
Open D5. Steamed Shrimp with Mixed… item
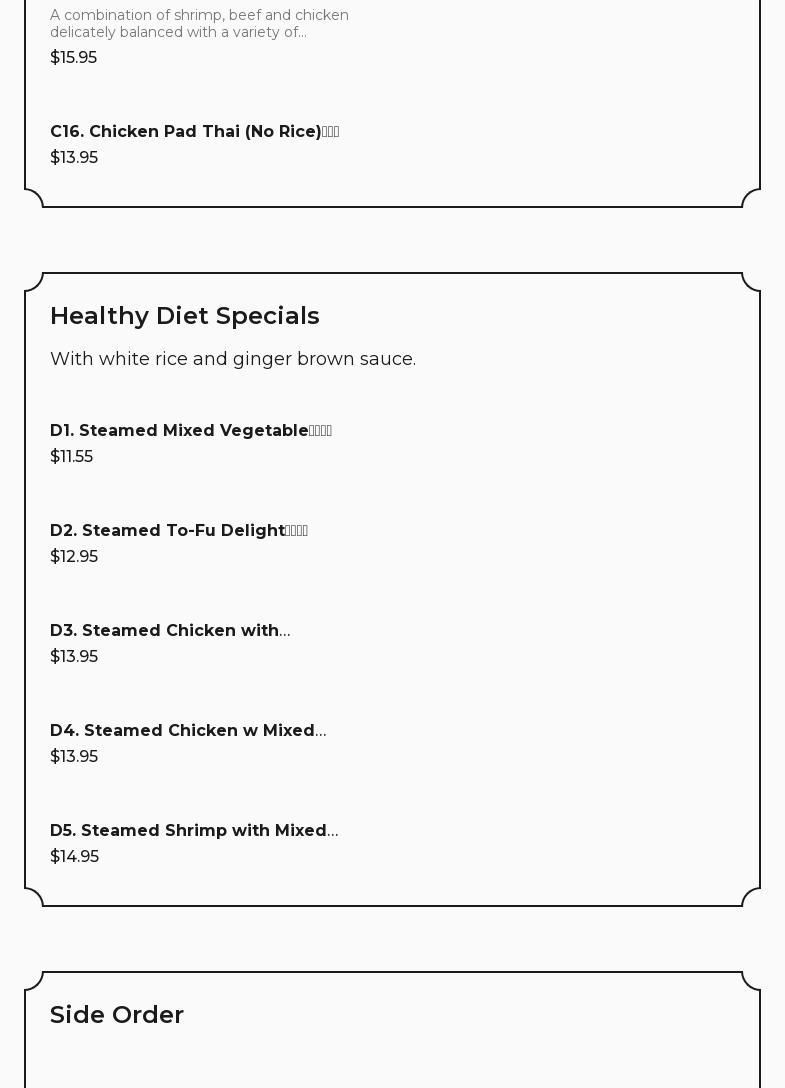click(193, 831)
